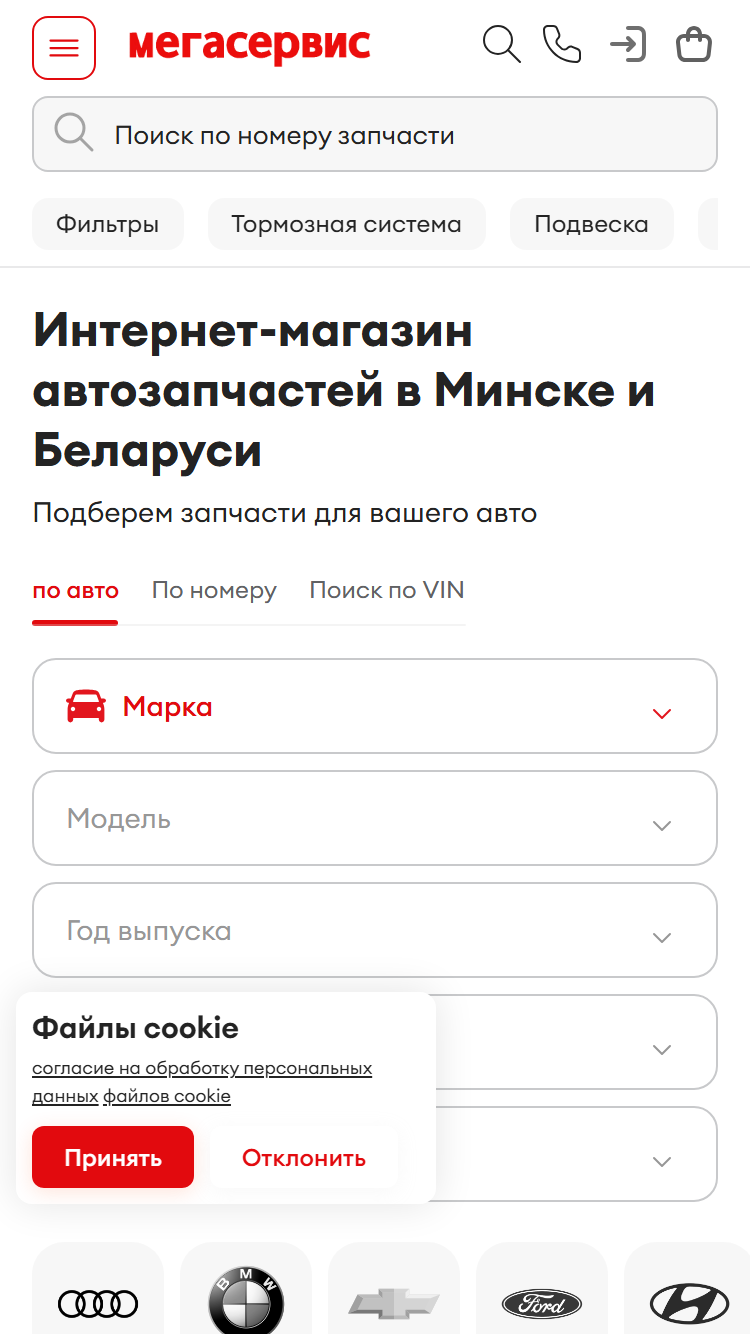Expand the Модель dropdown
Screen dimensions: 750x1334
point(375,818)
